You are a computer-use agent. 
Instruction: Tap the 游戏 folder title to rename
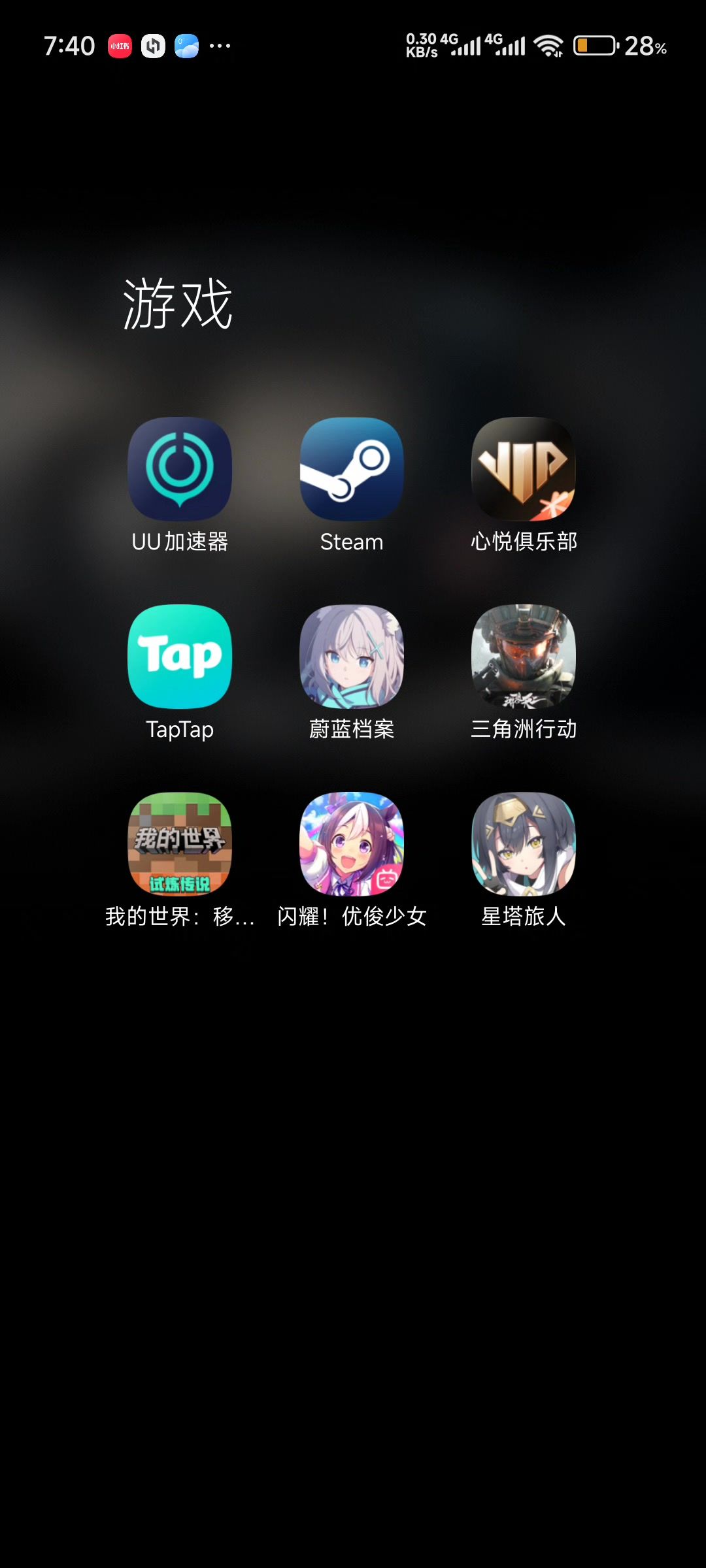coord(178,303)
